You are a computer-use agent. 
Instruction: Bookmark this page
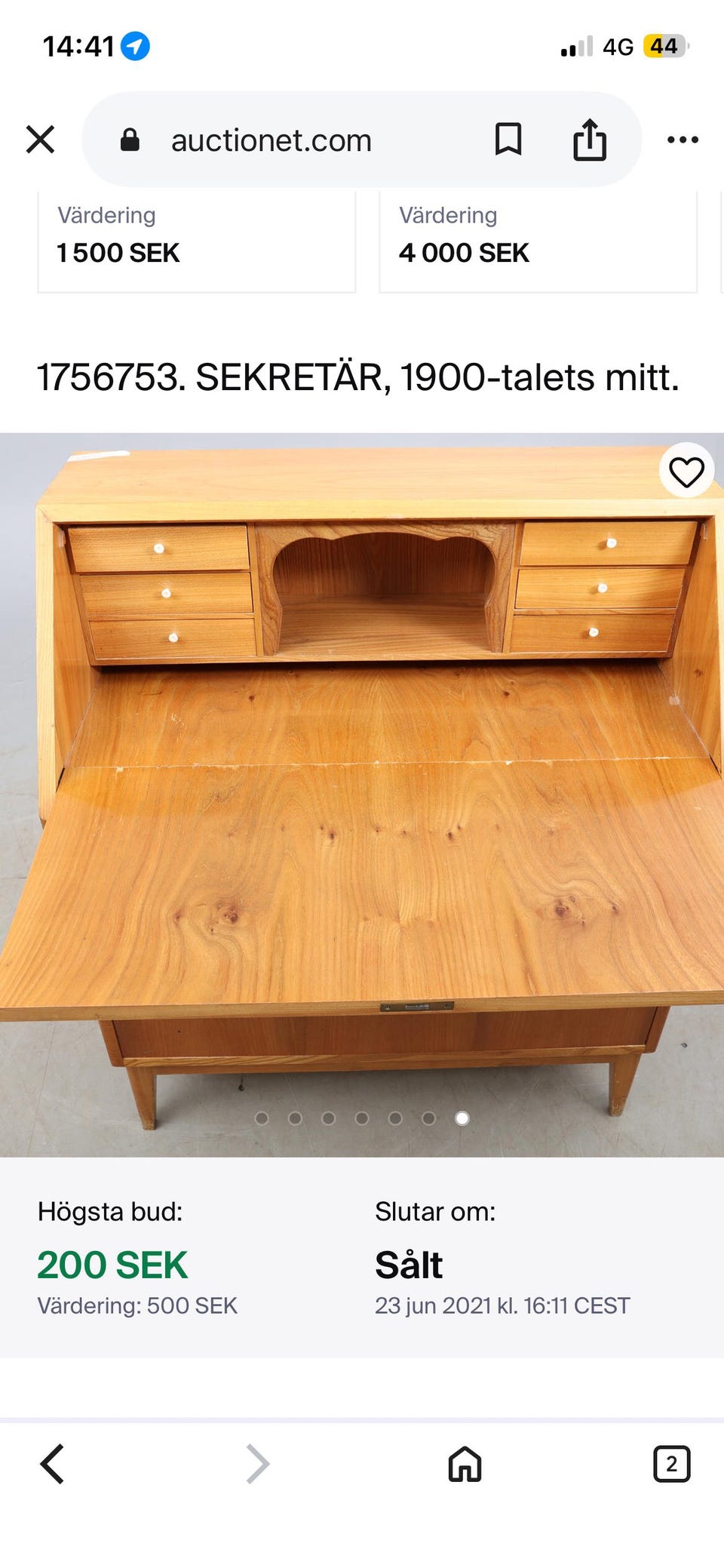508,140
